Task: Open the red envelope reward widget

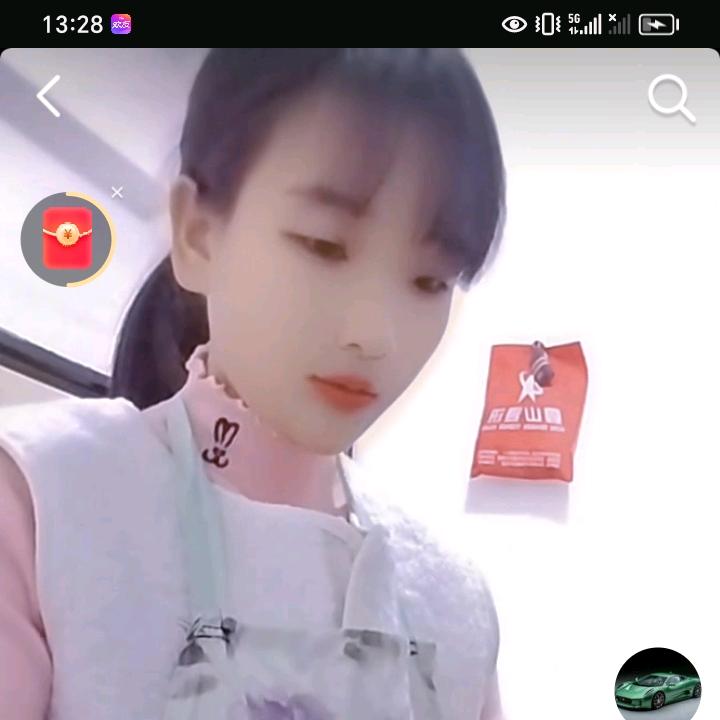Action: click(67, 238)
